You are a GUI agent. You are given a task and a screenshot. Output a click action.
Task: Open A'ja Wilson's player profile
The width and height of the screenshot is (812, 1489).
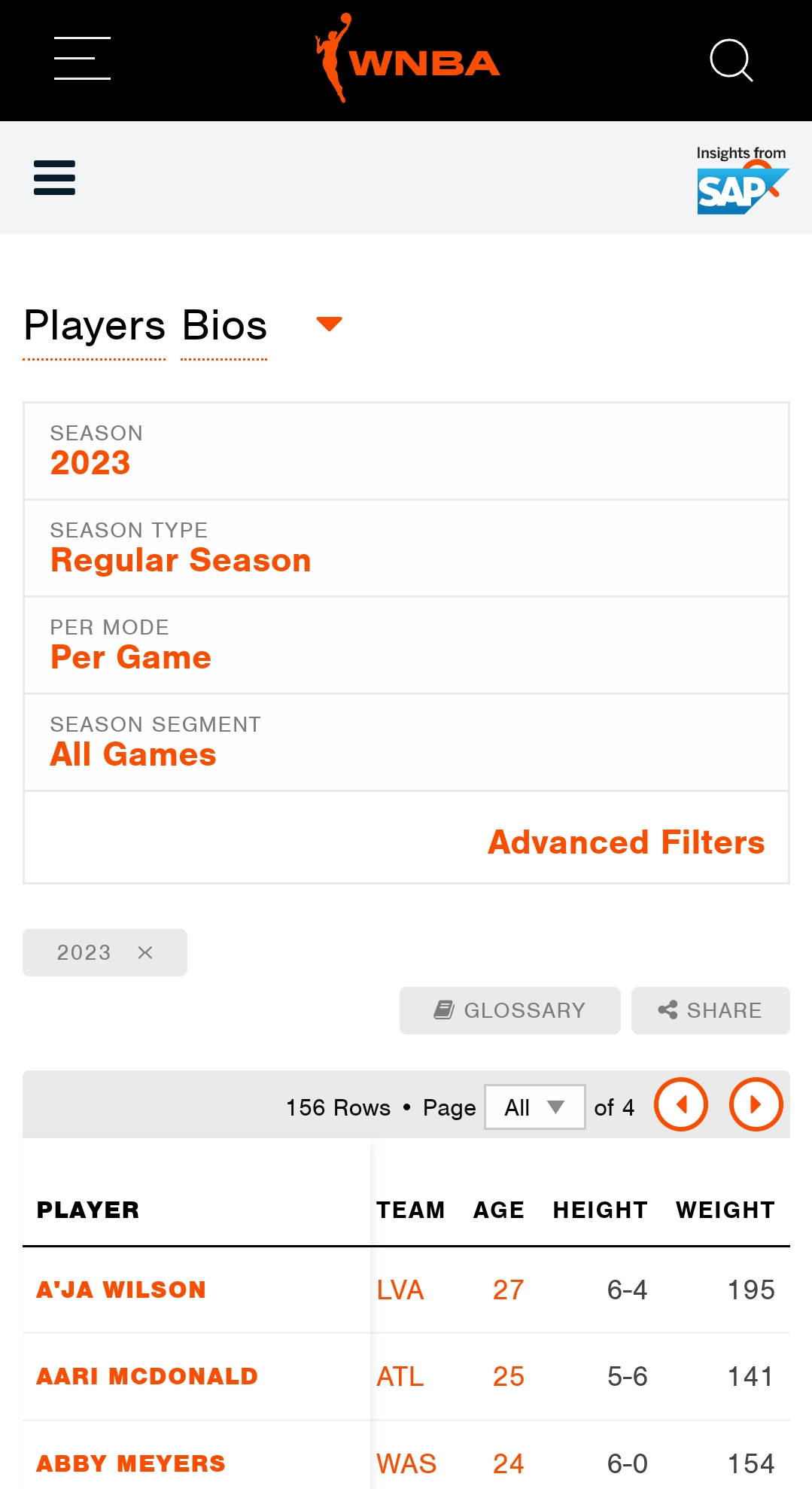pos(121,1290)
